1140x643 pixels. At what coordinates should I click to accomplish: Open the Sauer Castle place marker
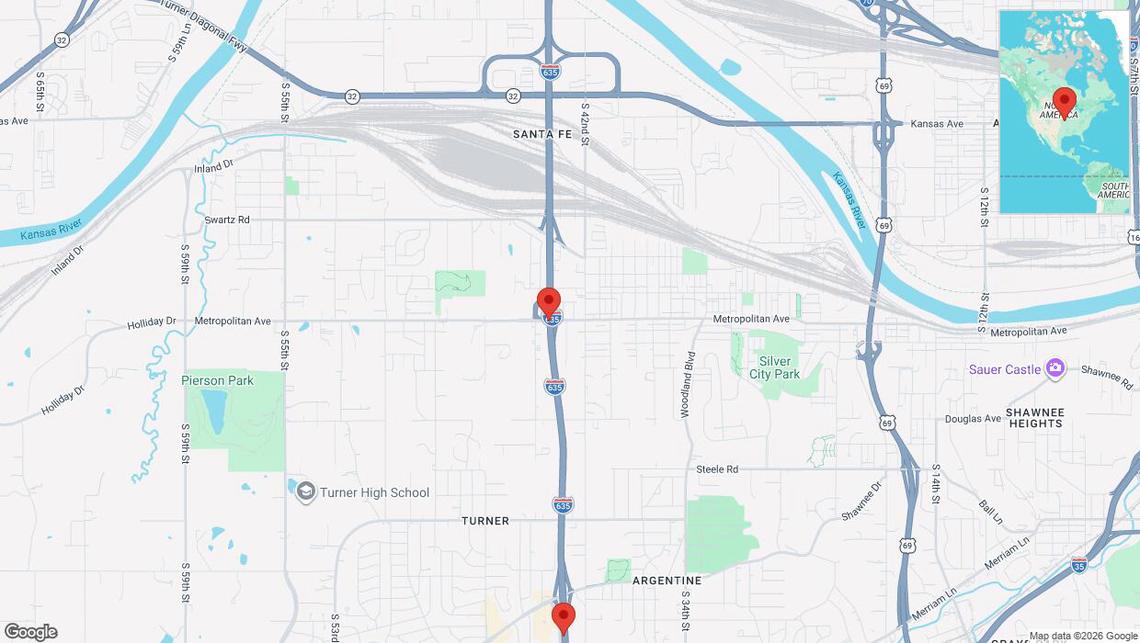click(1054, 369)
